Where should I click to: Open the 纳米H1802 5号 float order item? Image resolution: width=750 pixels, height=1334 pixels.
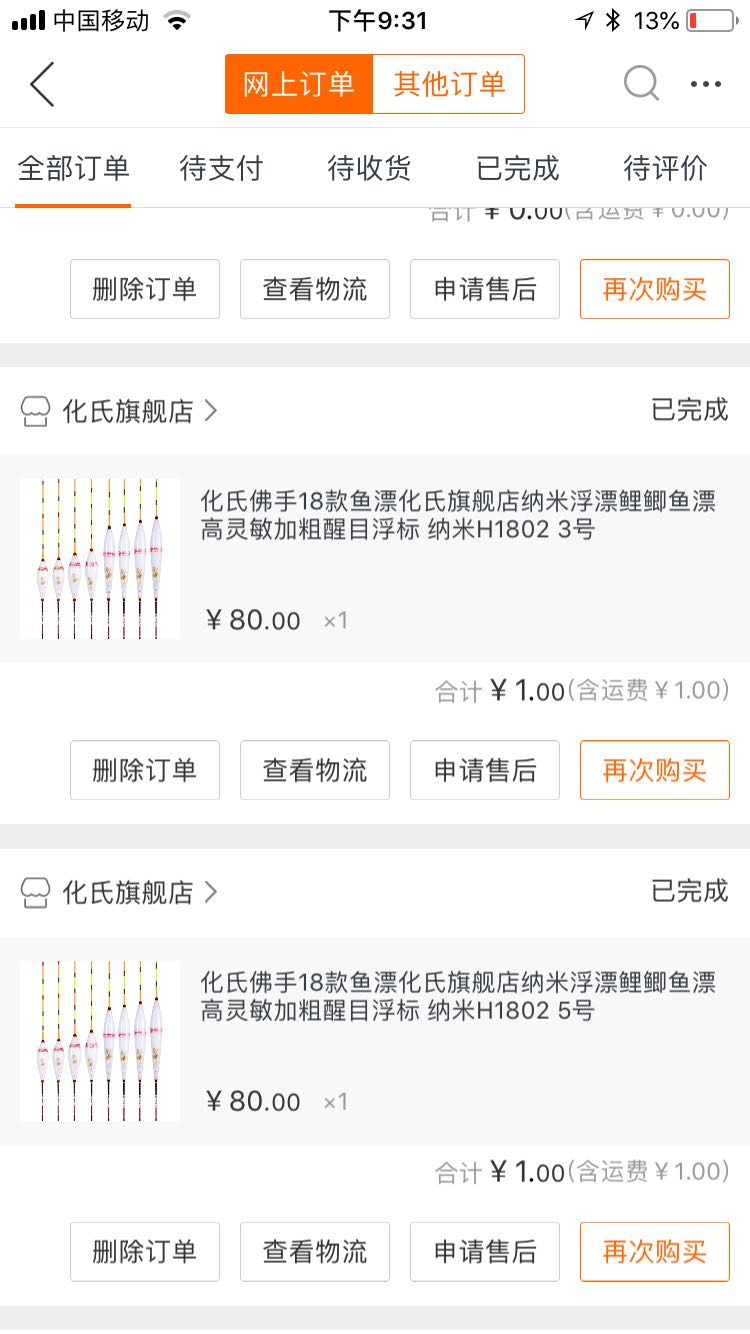coord(375,1040)
